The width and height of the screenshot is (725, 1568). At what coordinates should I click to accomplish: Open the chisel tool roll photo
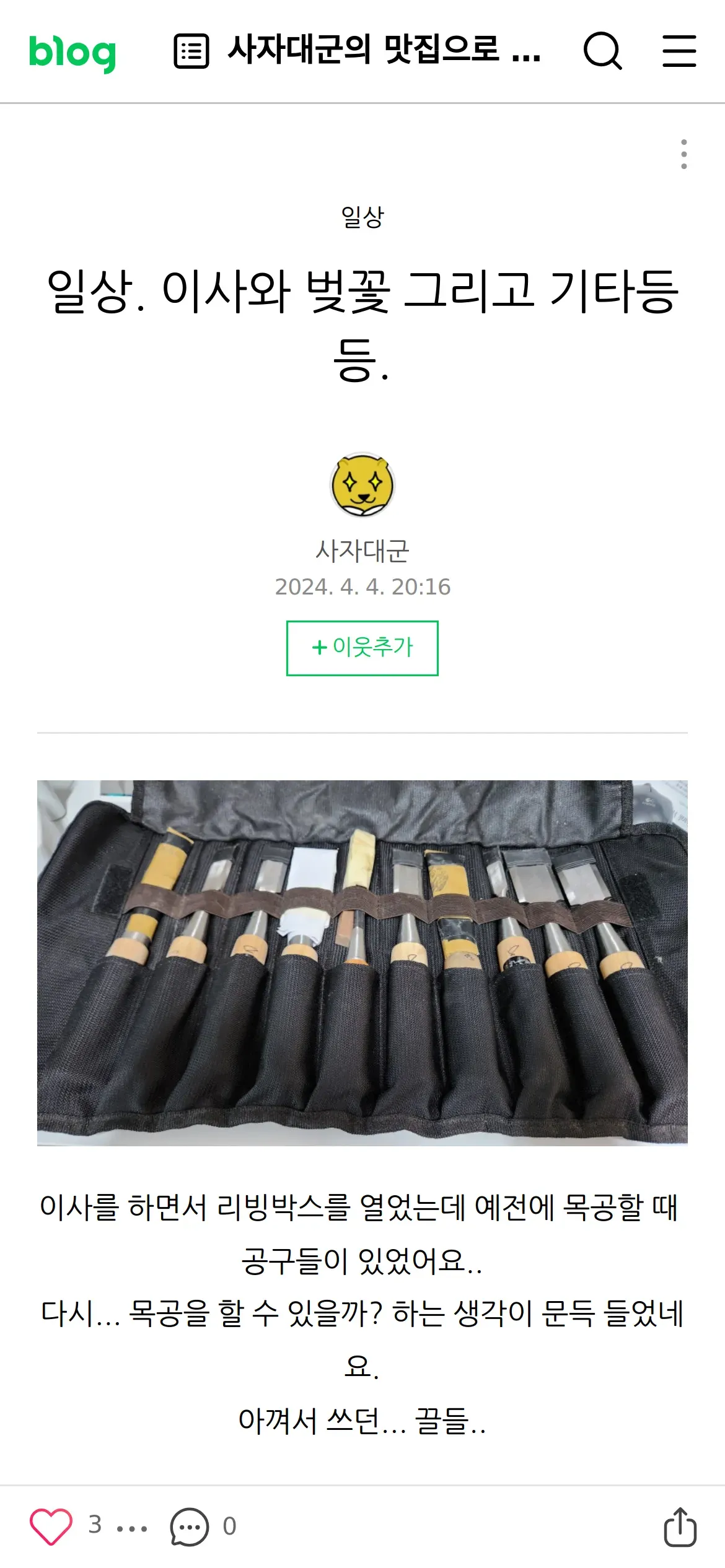click(362, 963)
